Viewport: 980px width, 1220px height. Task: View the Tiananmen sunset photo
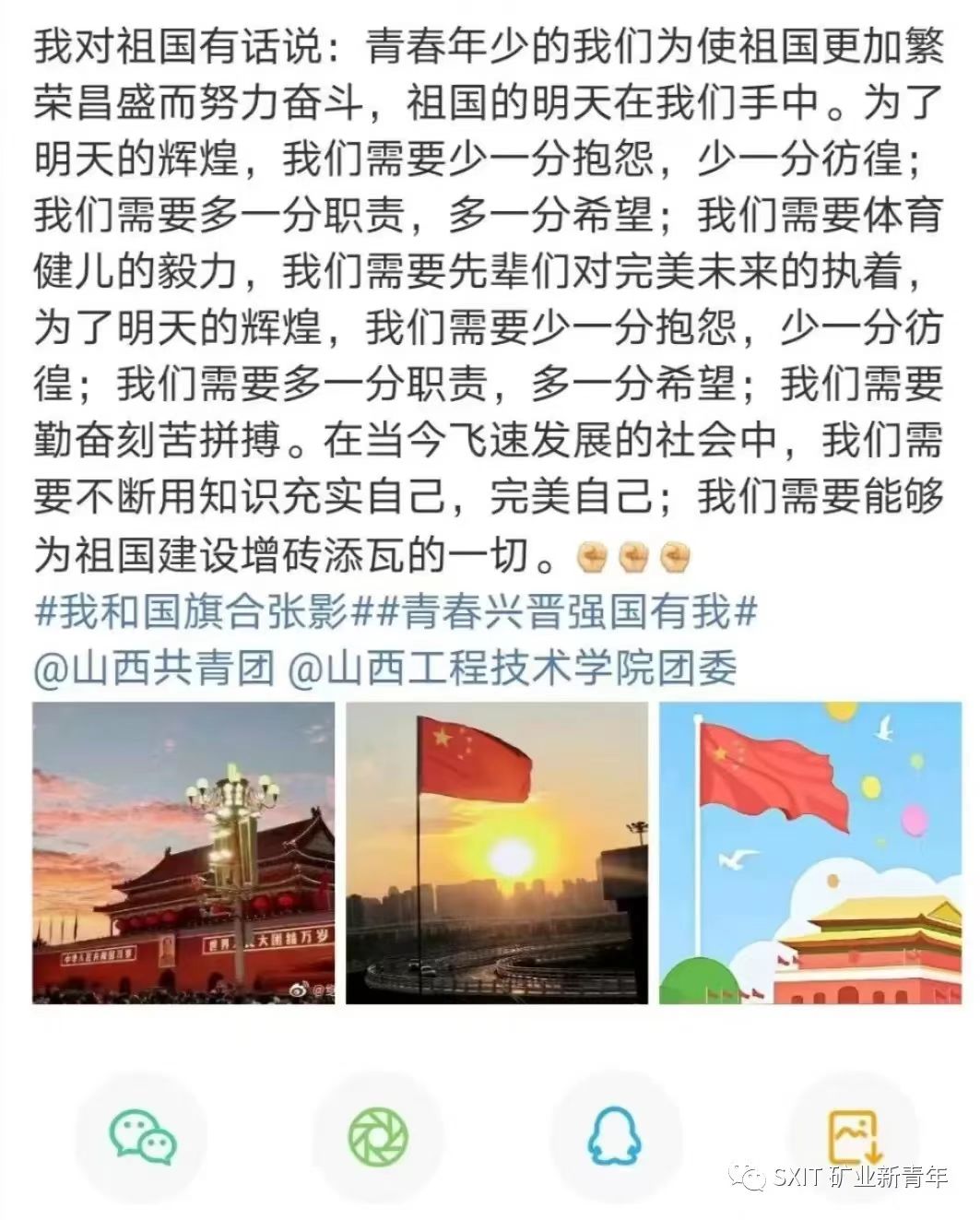click(183, 852)
